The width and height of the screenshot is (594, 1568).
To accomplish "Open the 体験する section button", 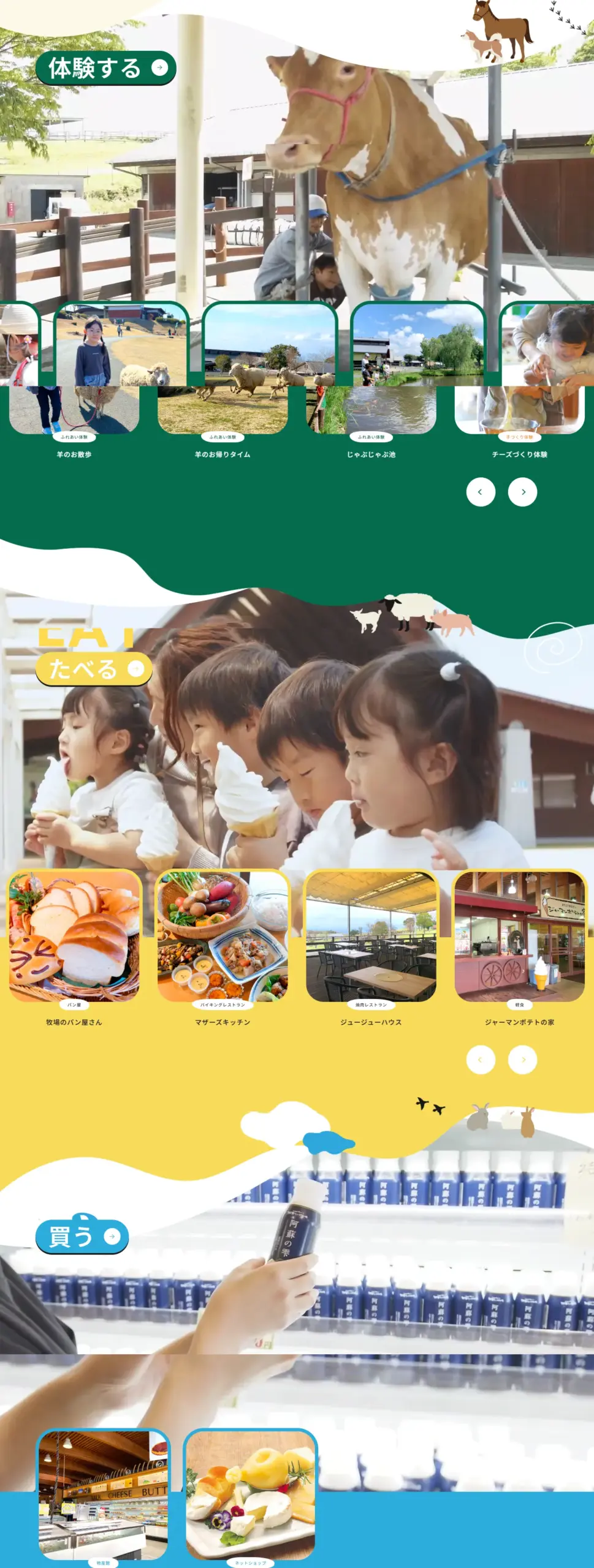I will coord(105,67).
